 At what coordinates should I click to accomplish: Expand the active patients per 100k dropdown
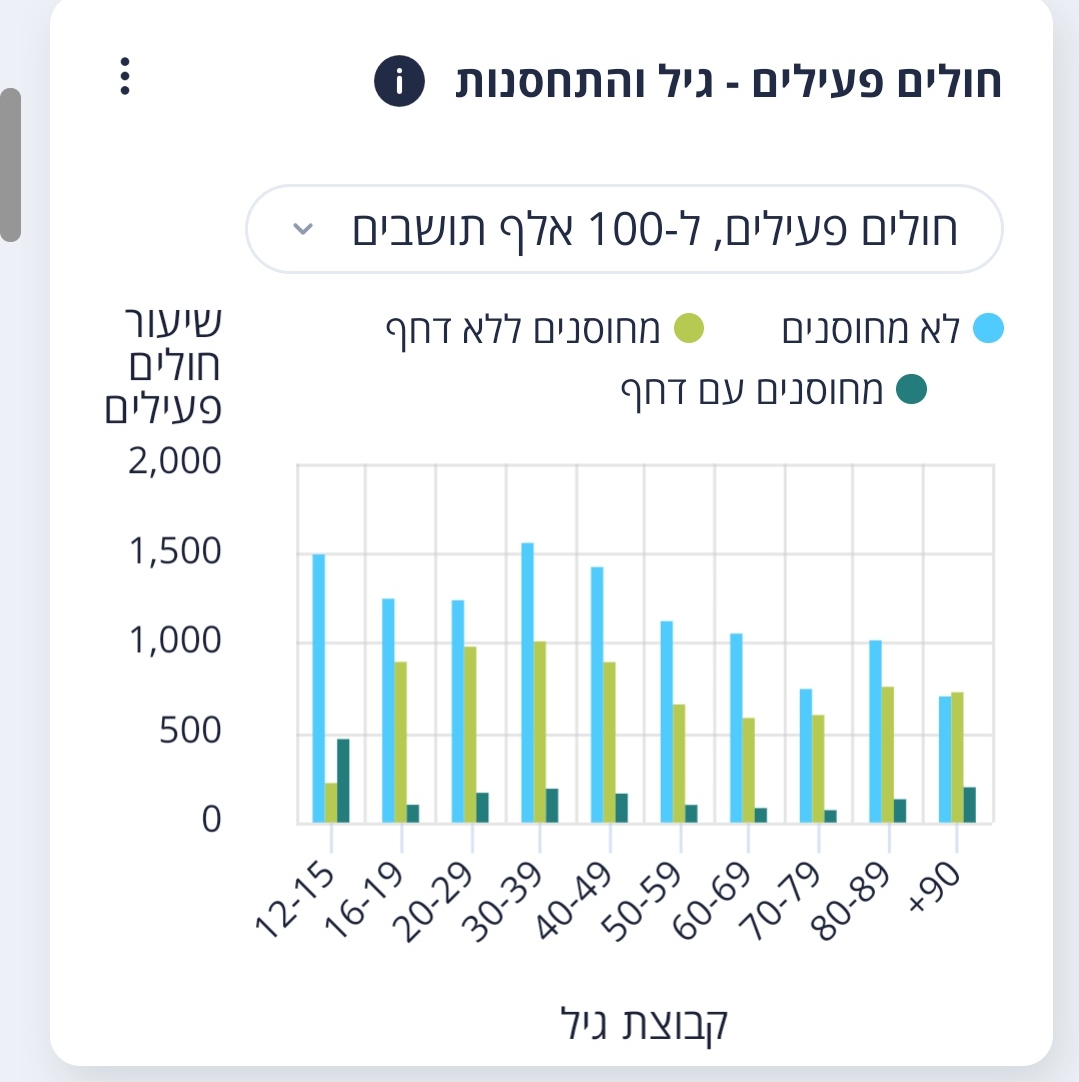(x=624, y=229)
